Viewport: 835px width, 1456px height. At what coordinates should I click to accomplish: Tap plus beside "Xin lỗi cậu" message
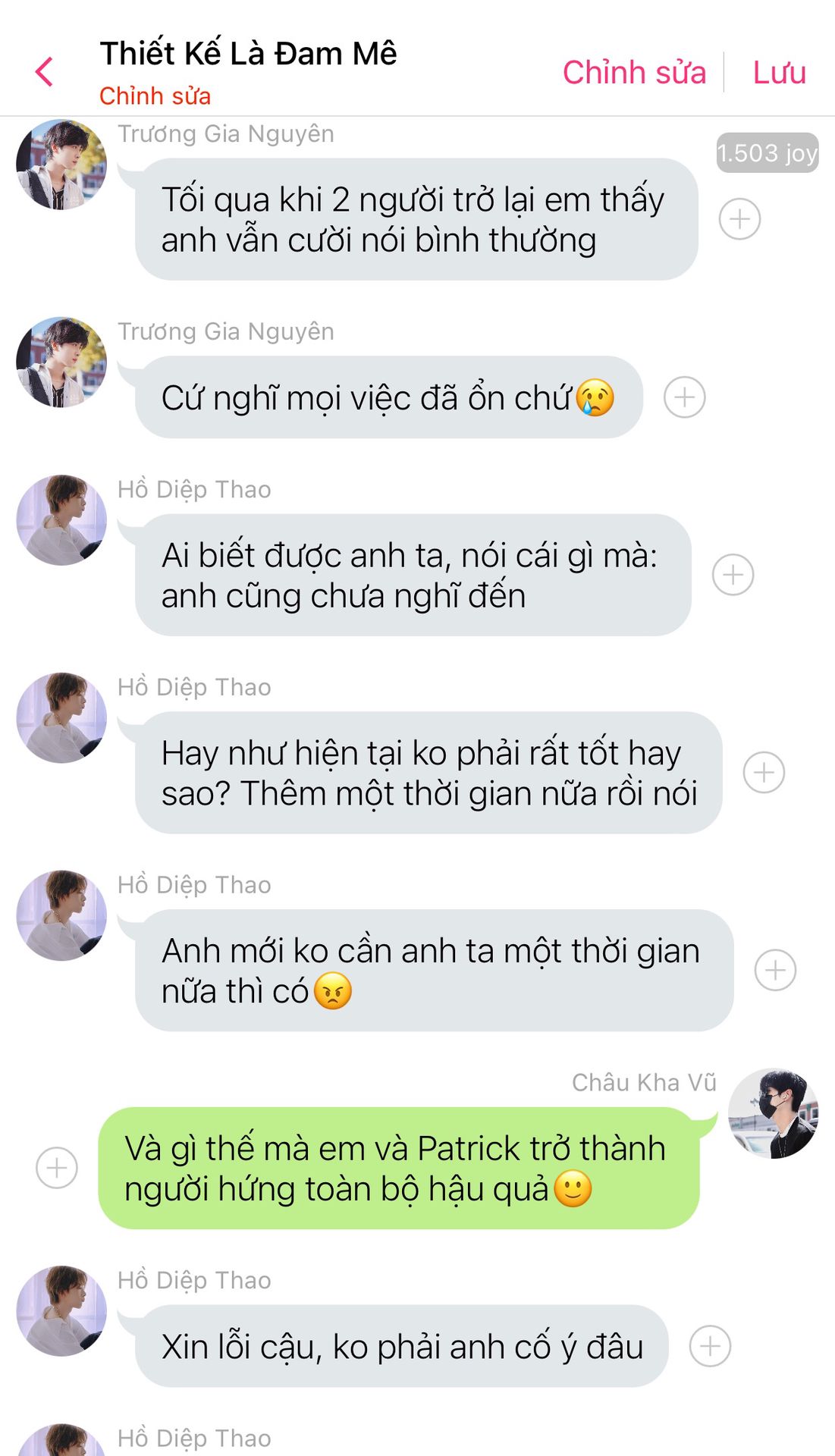click(x=710, y=1346)
